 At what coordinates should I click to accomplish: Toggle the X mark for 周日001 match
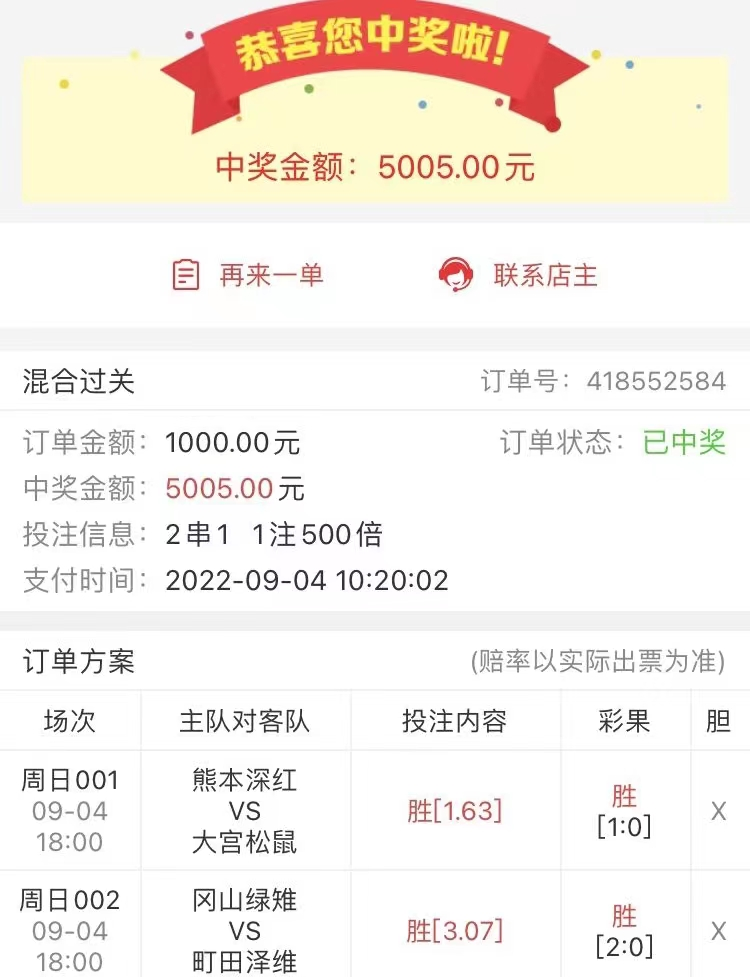[718, 810]
